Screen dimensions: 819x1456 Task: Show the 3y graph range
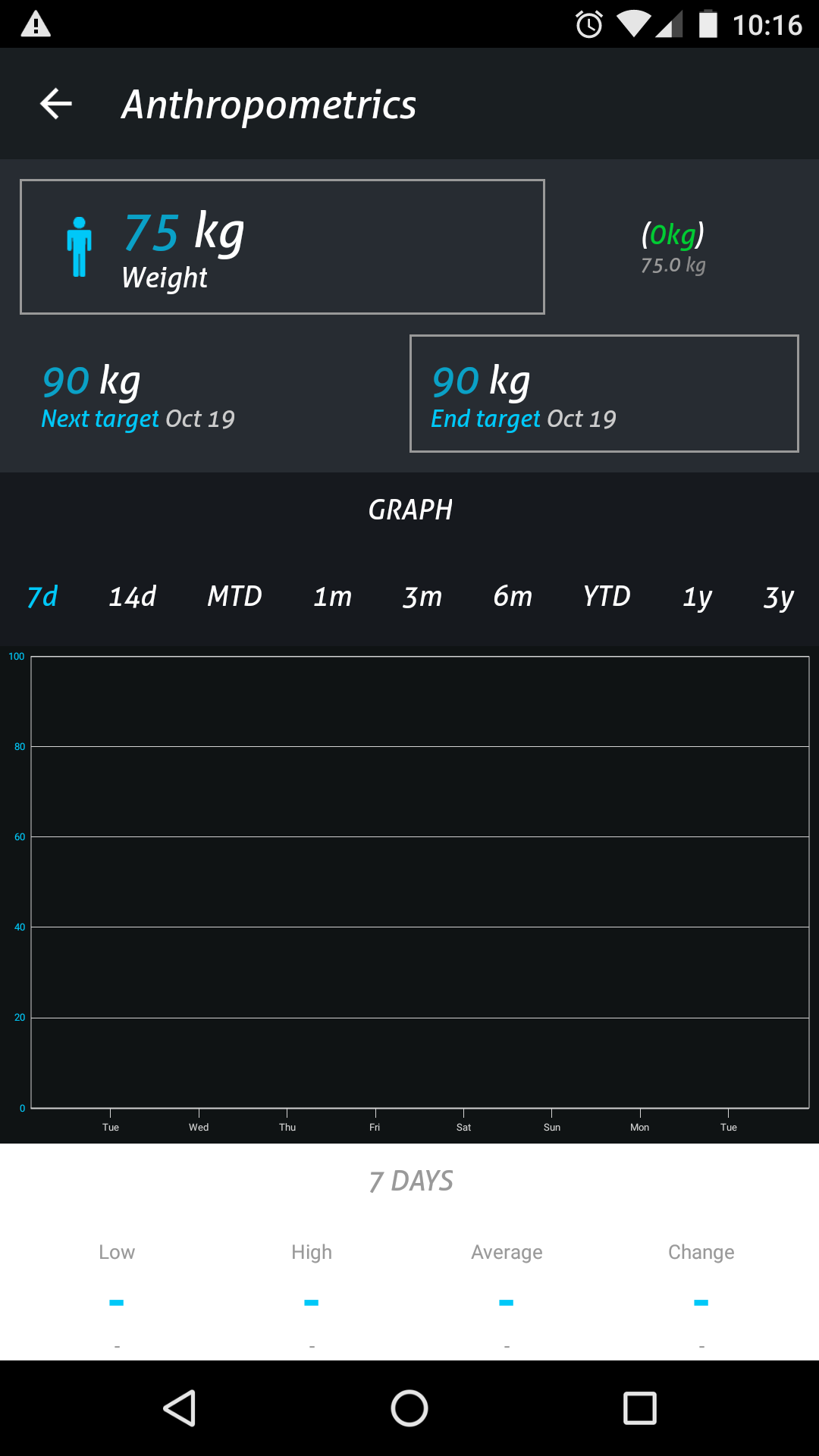[x=779, y=597]
